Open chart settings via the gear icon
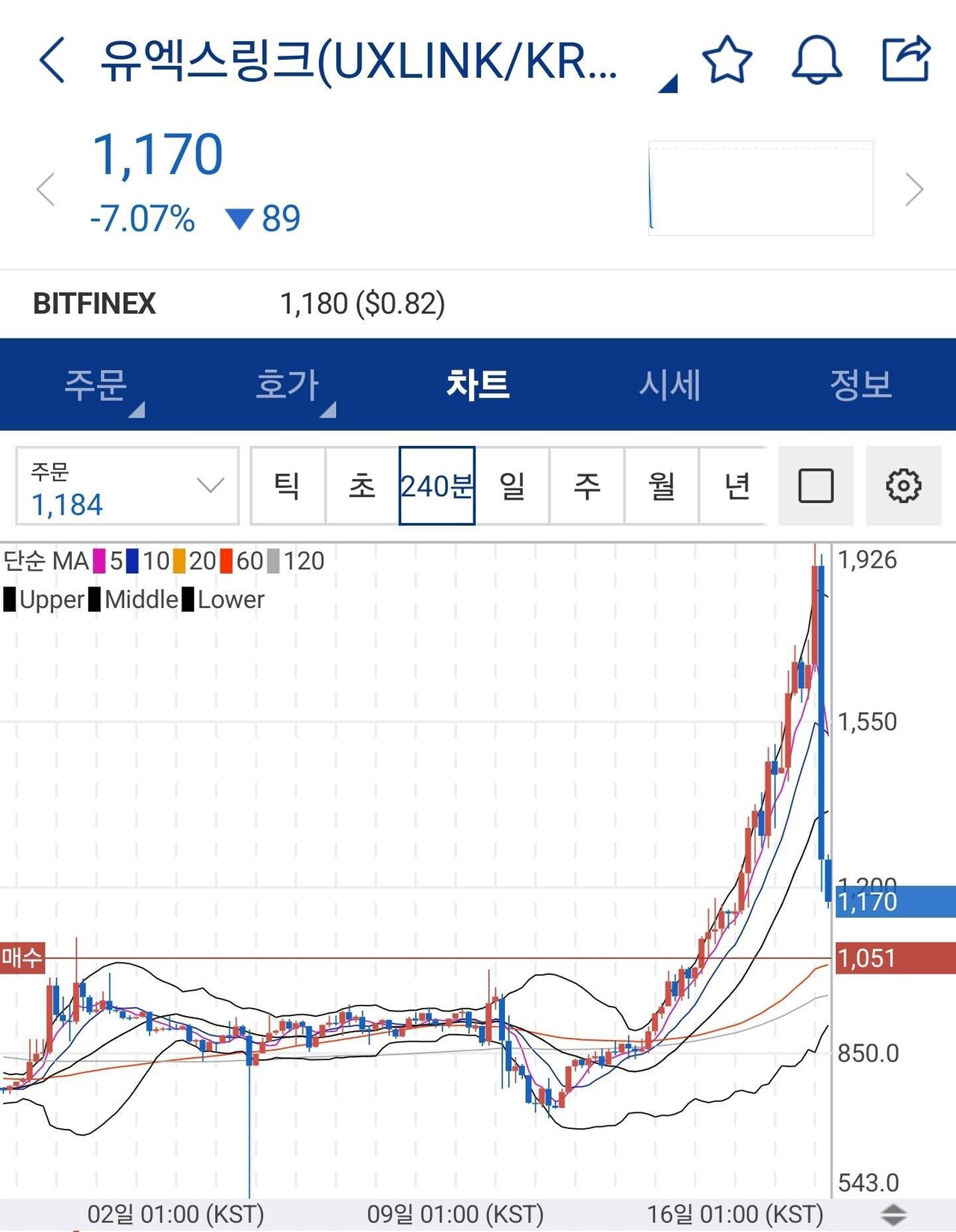The width and height of the screenshot is (956, 1232). coord(904,485)
